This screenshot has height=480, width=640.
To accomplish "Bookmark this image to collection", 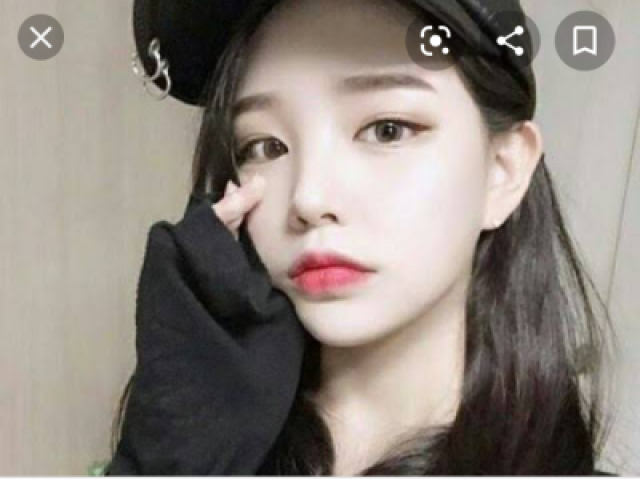I will click(584, 40).
